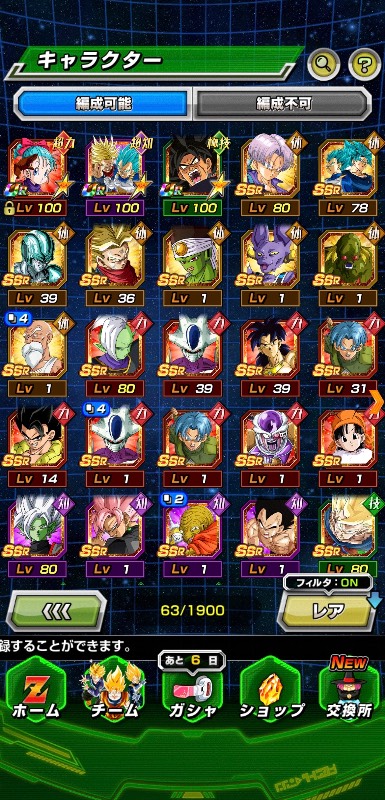
Task: Open the レア sort filter button
Action: (328, 610)
